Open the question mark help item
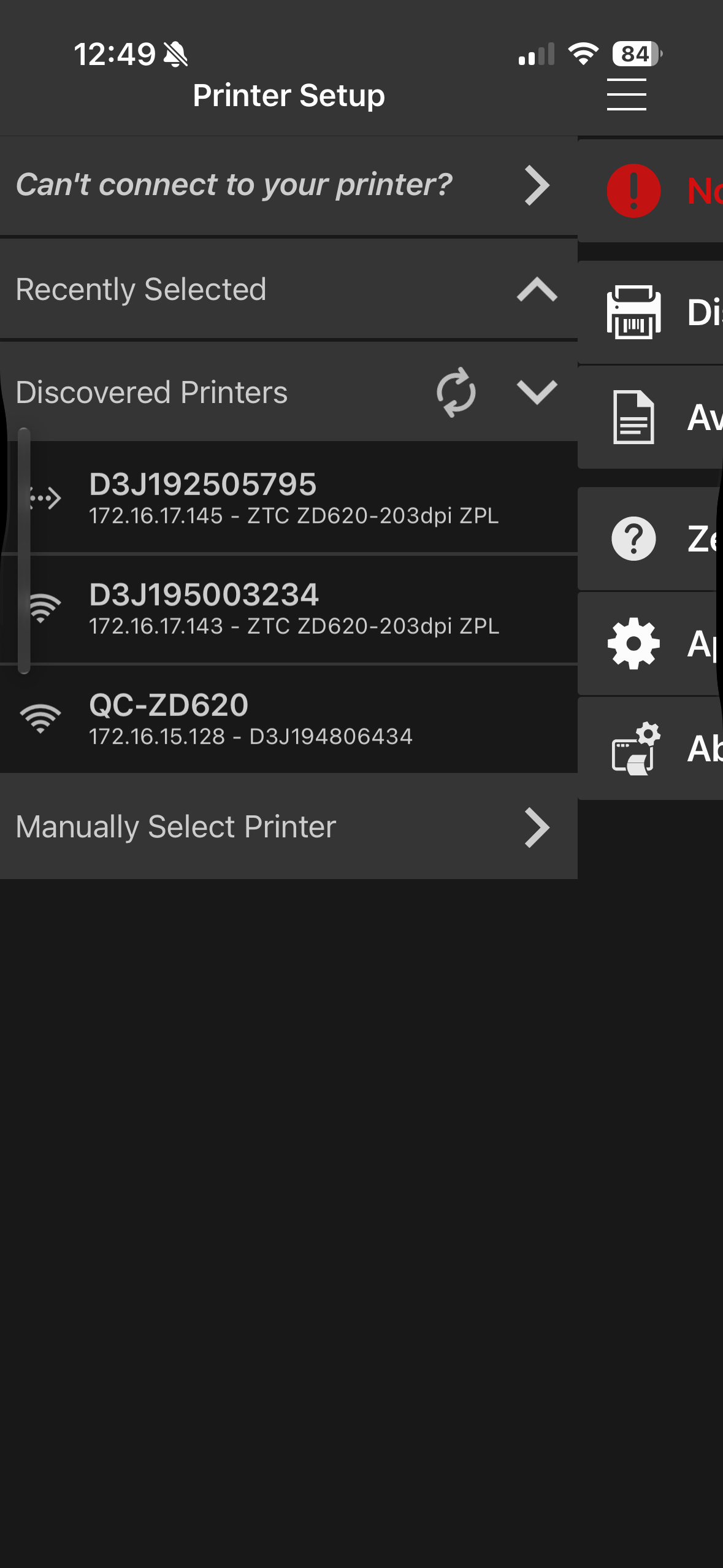 tap(650, 539)
